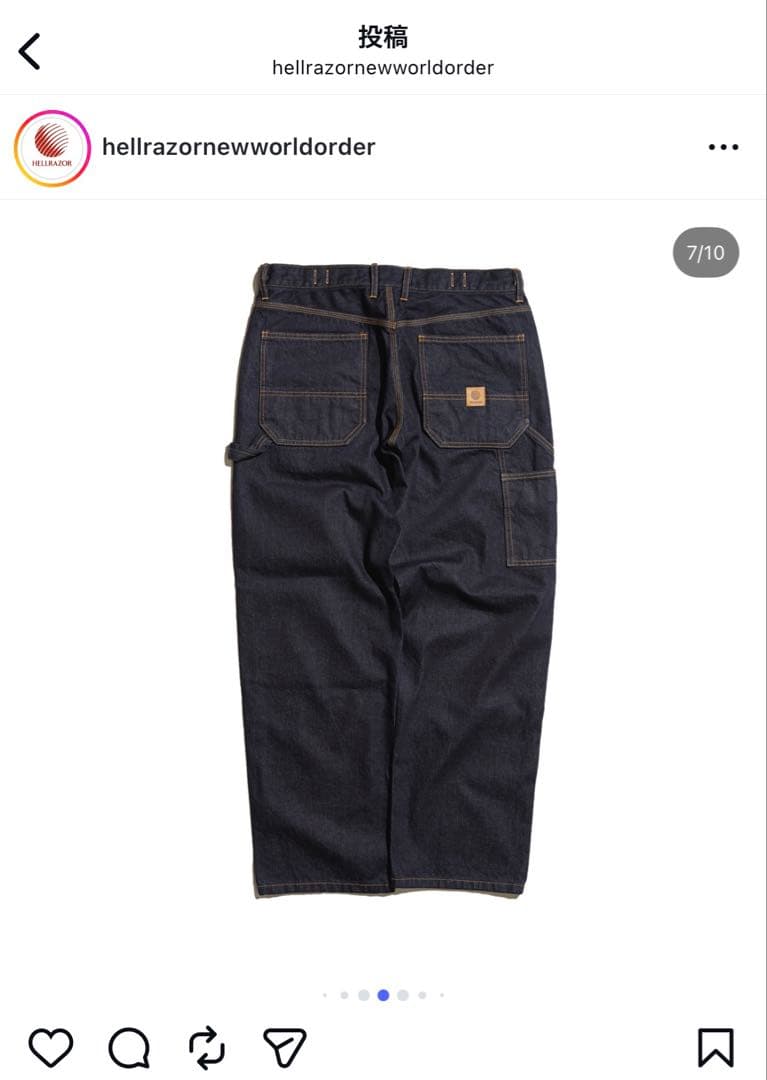
Task: Select the third carousel dot
Action: [x=363, y=995]
